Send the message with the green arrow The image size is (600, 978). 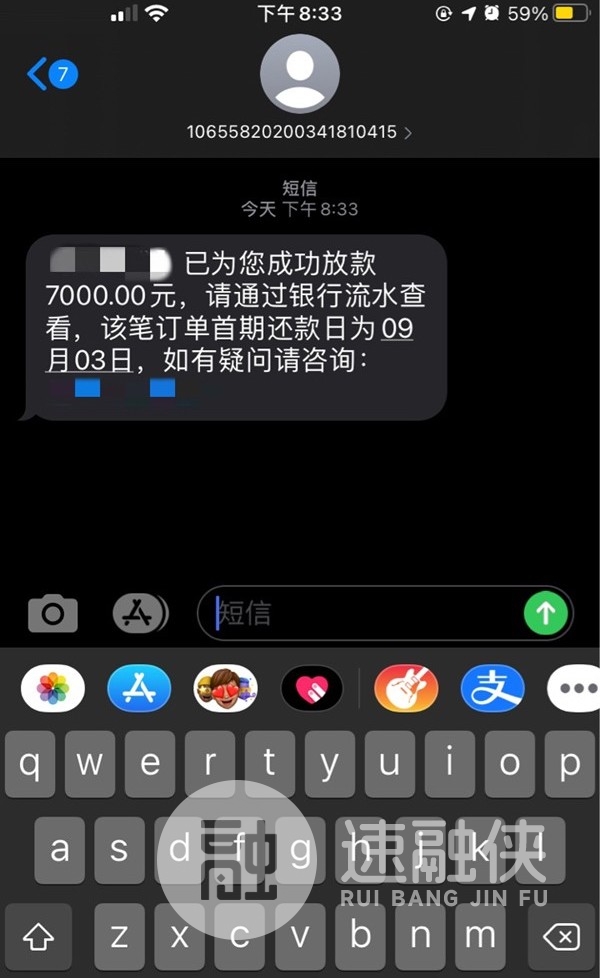pyautogui.click(x=546, y=613)
